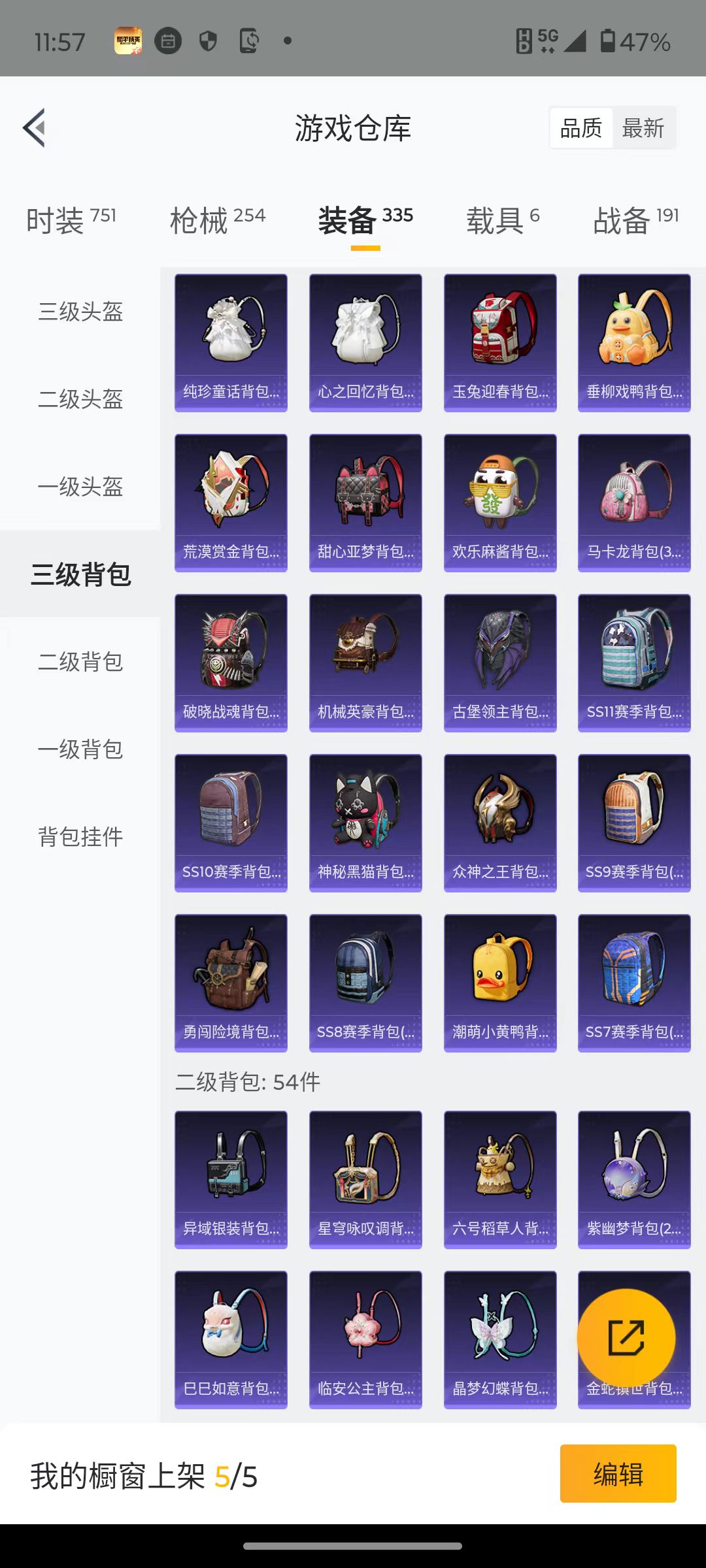This screenshot has width=706, height=1568.
Task: Open the 纯珍童话背包 item
Action: [231, 343]
